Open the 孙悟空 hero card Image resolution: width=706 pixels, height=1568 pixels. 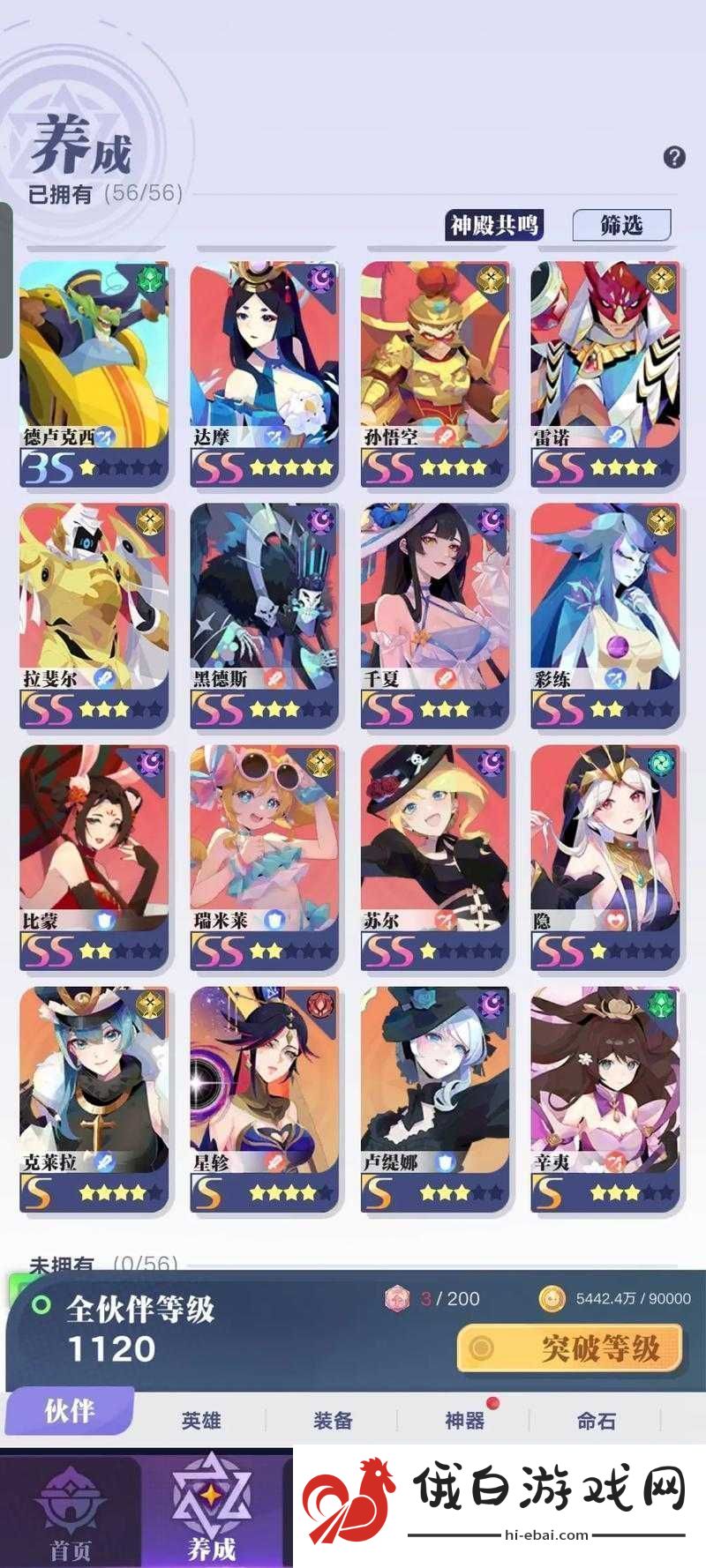[434, 370]
